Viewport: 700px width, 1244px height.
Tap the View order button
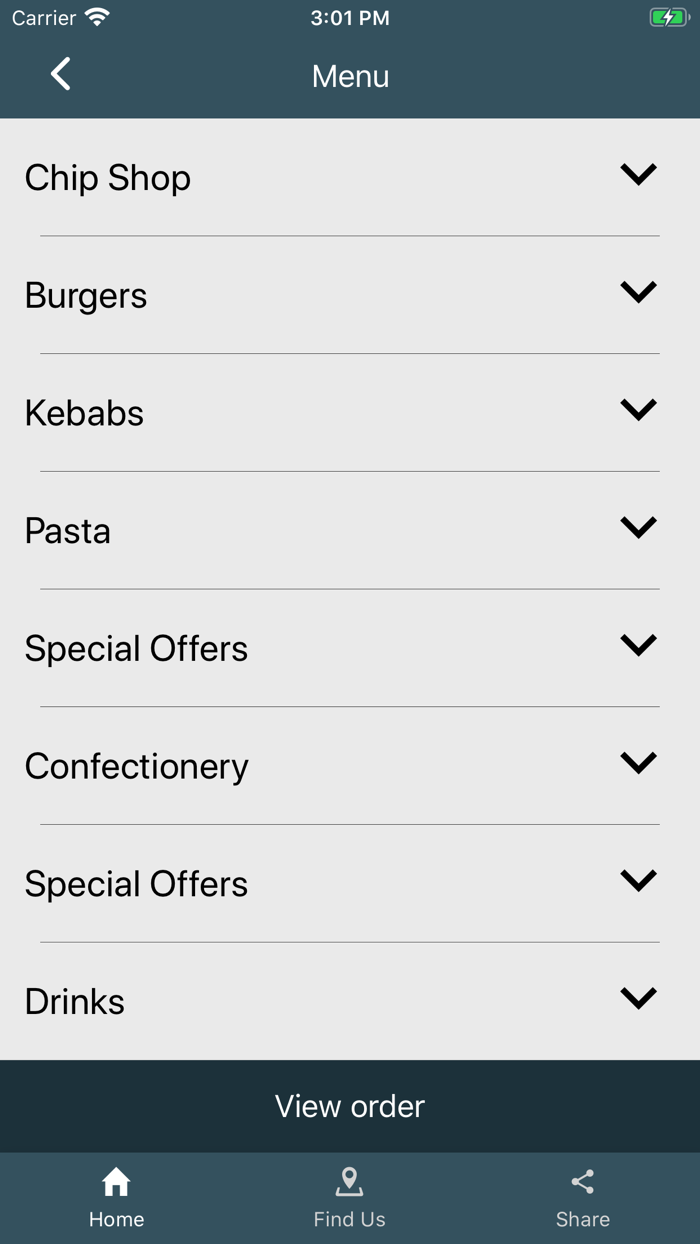[x=350, y=1106]
